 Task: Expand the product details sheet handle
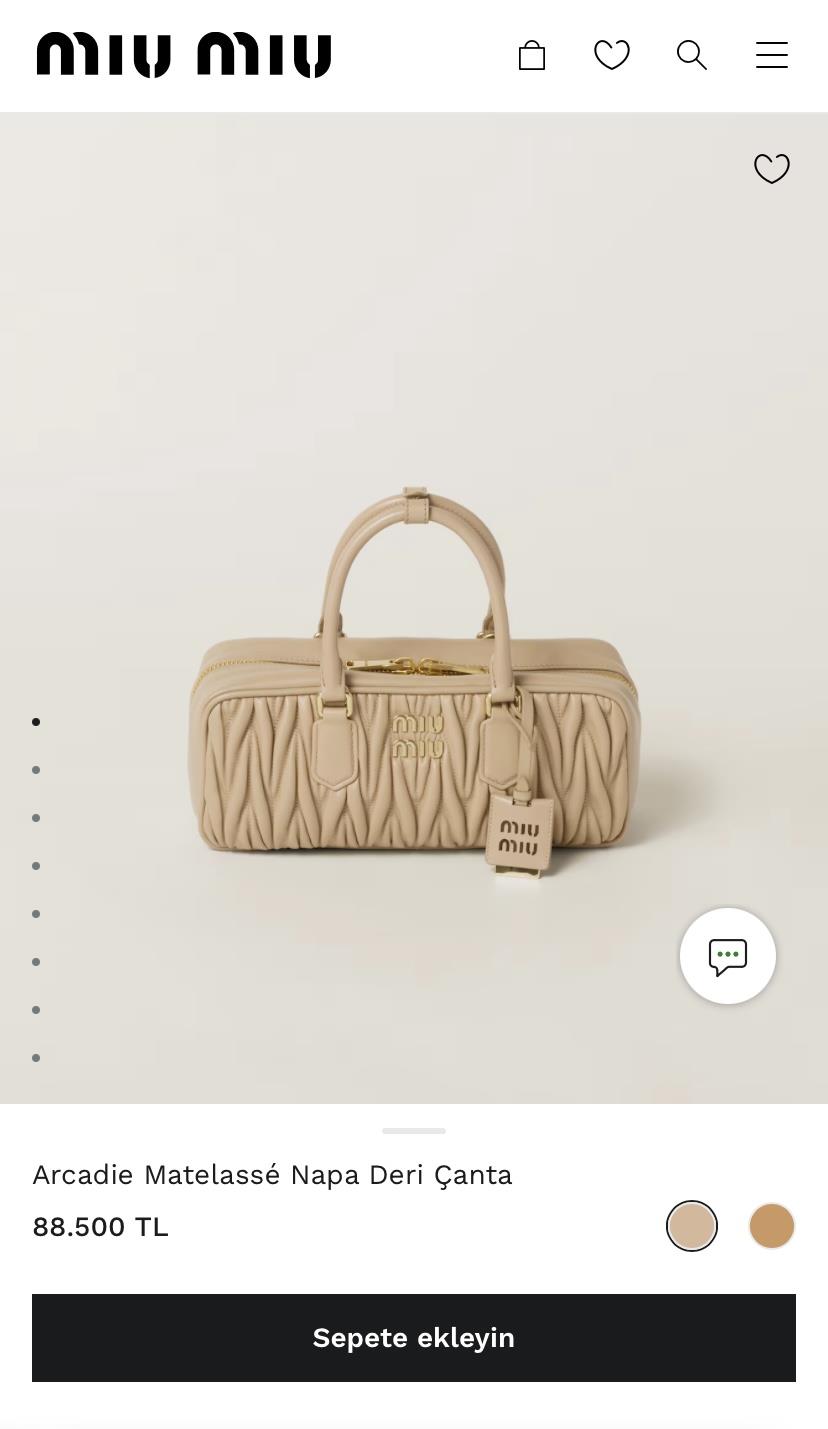coord(414,1131)
